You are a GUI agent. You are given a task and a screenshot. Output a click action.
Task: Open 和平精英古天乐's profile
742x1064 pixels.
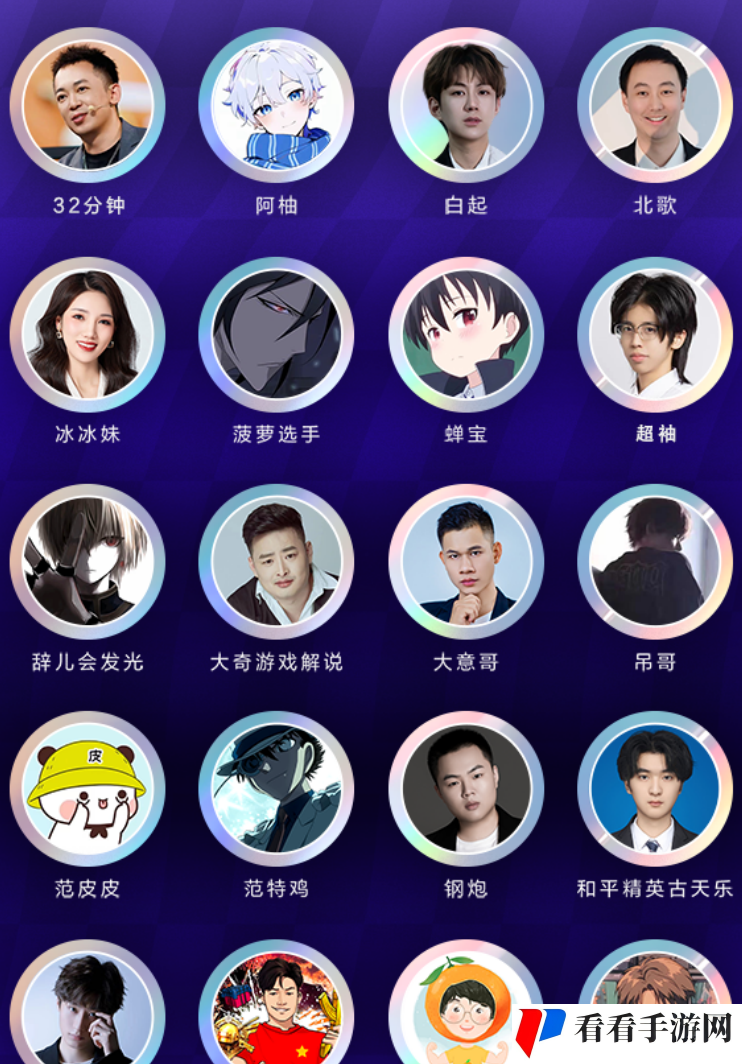pyautogui.click(x=655, y=789)
